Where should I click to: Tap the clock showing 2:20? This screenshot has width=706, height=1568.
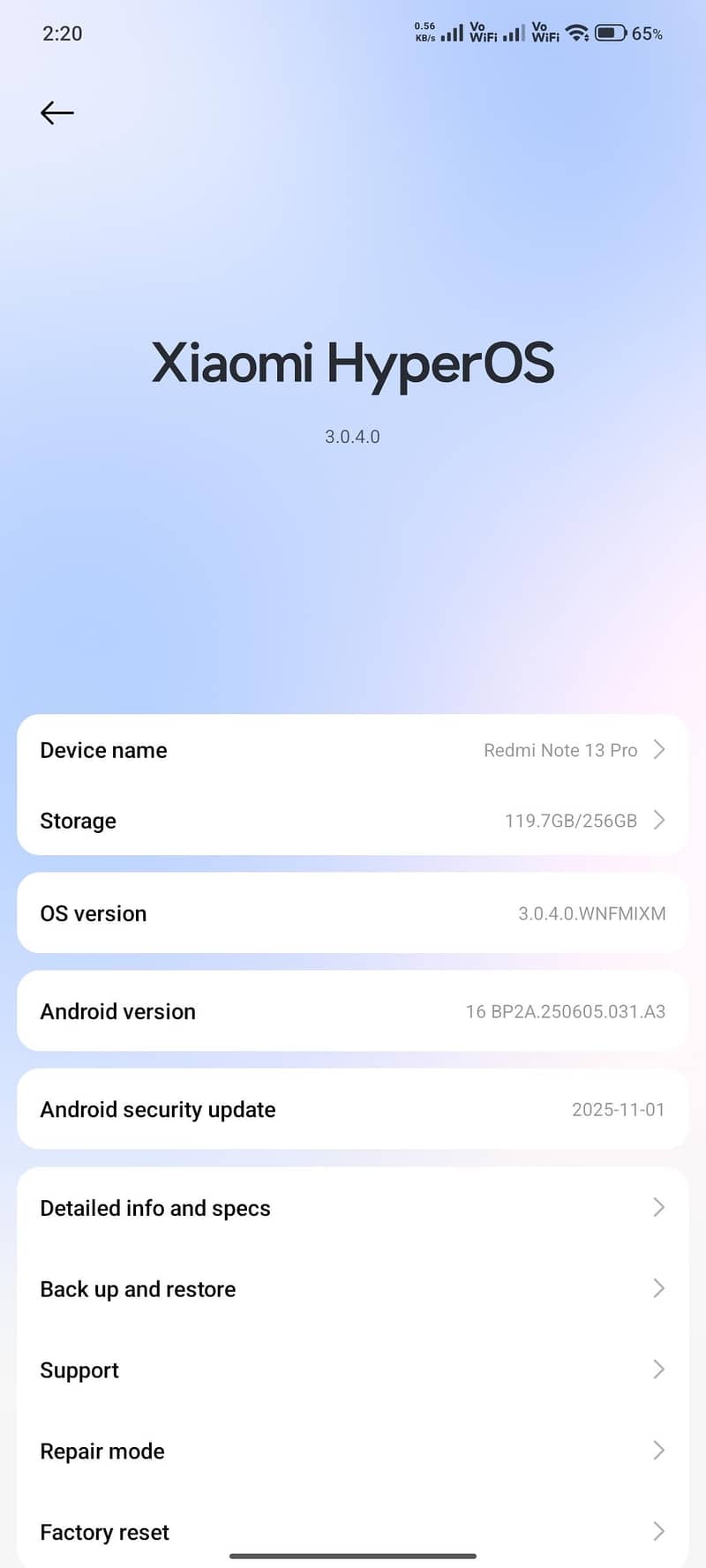pyautogui.click(x=62, y=34)
